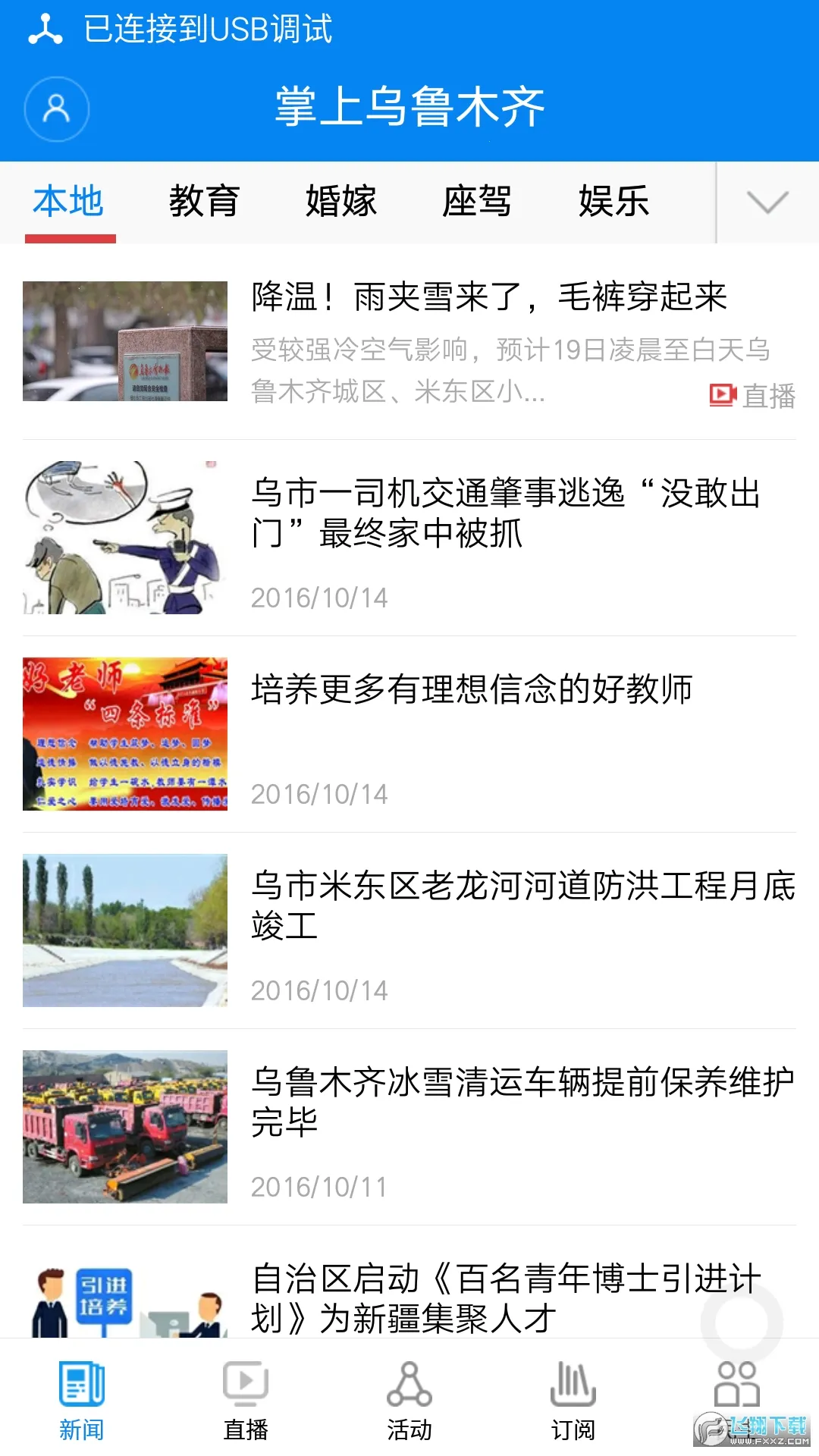Switch to the 本地 tab

click(68, 202)
